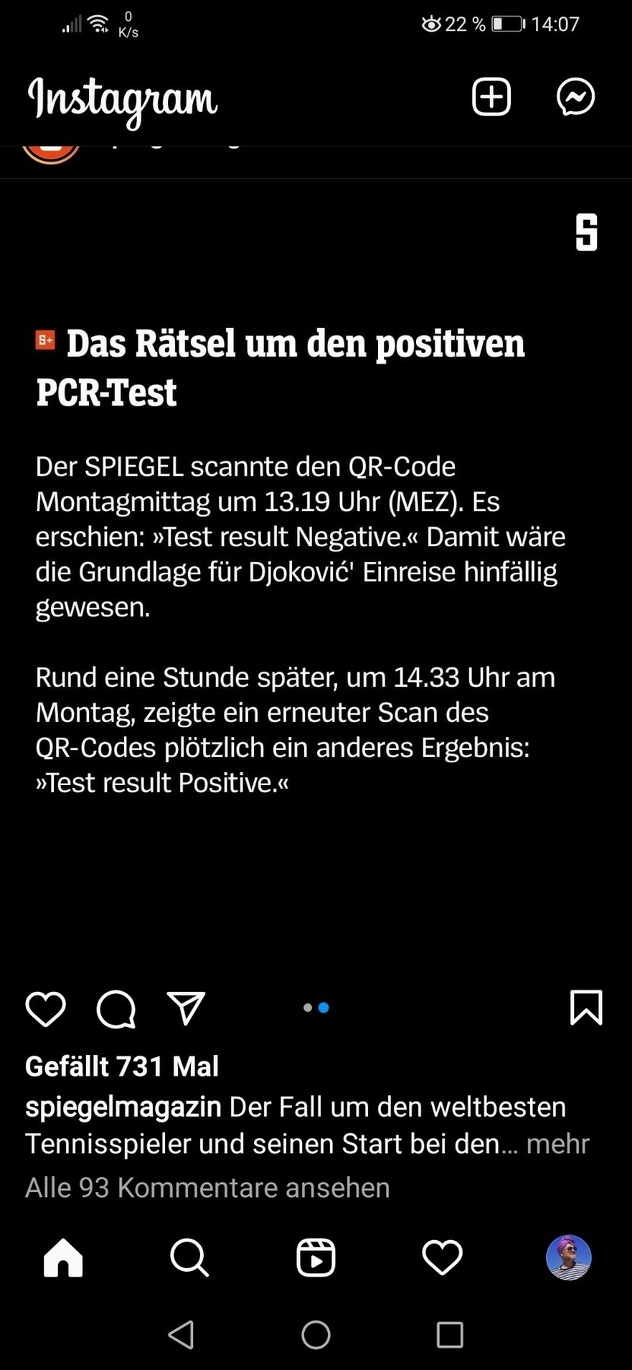Create a new post with plus icon
632x1370 pixels.
[x=491, y=98]
